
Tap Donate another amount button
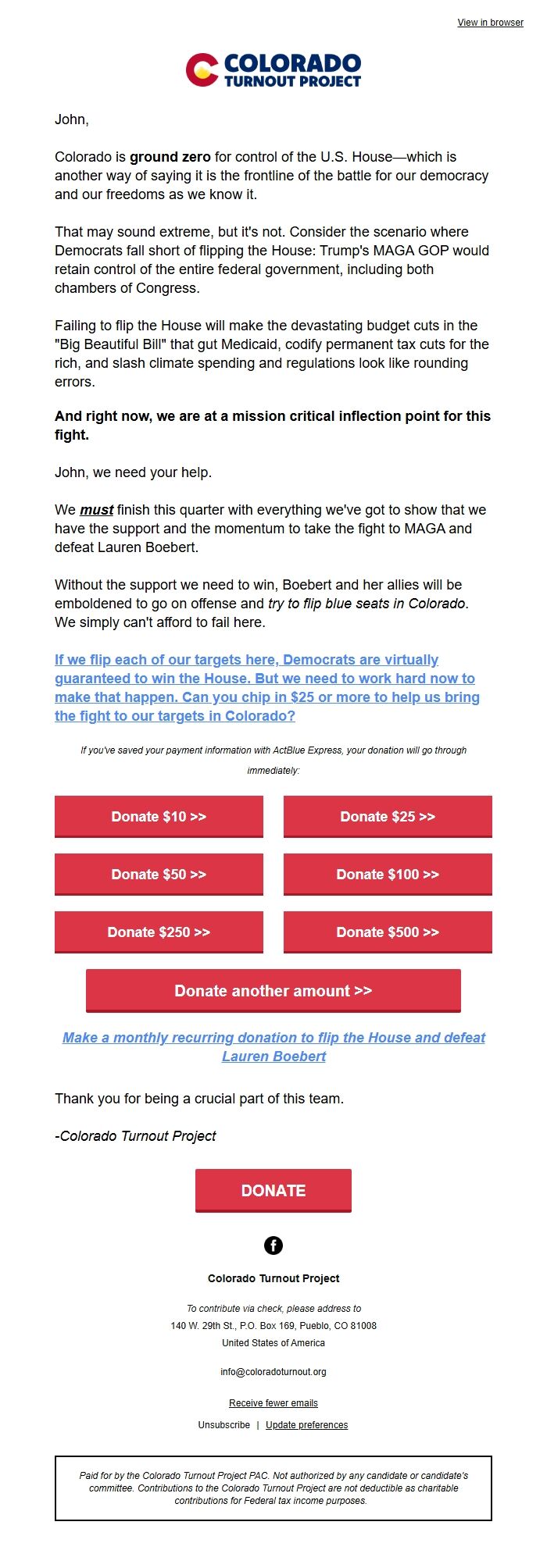click(x=273, y=991)
